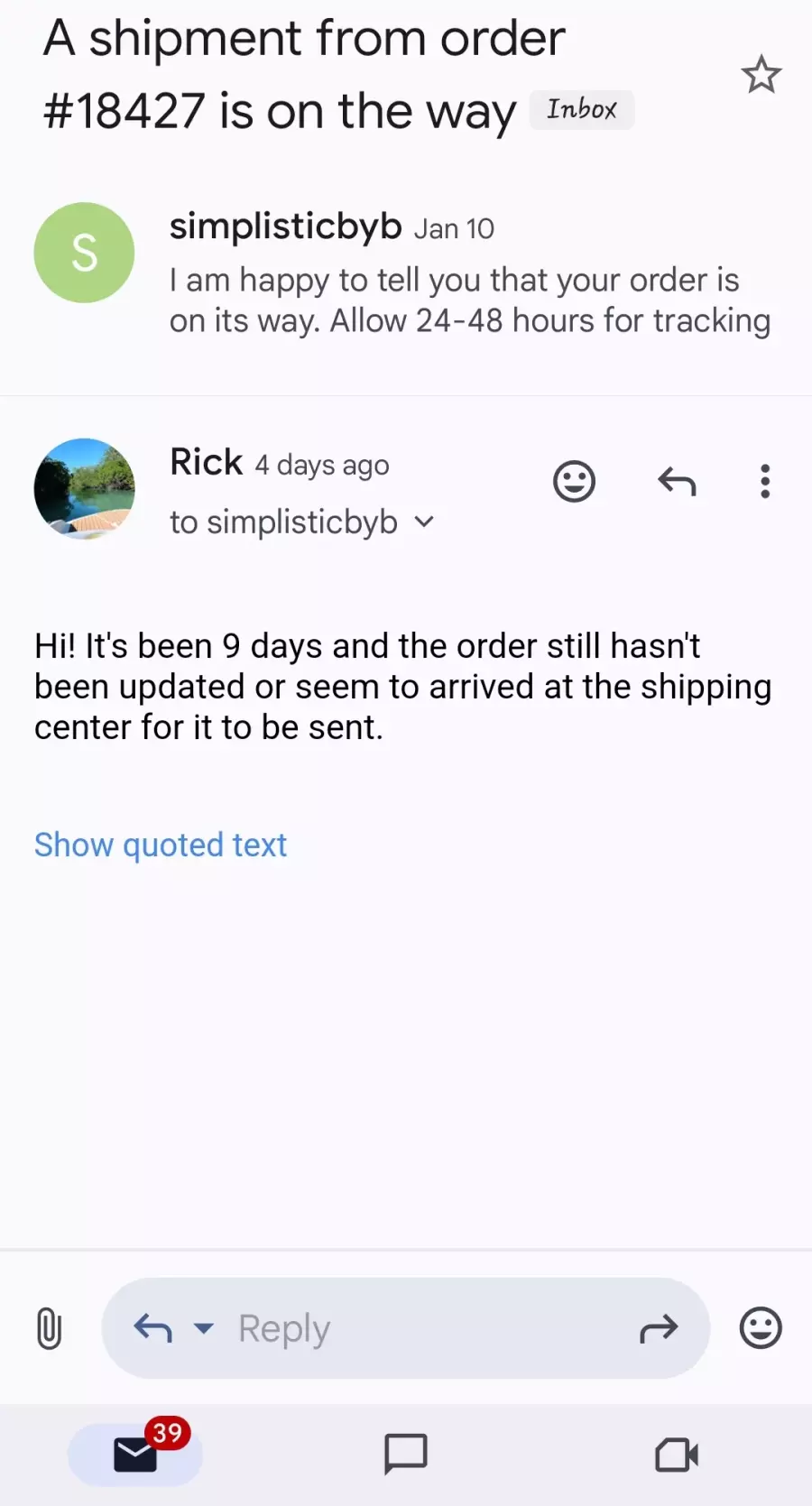Show quoted text
The height and width of the screenshot is (1506, 812).
pos(161,845)
